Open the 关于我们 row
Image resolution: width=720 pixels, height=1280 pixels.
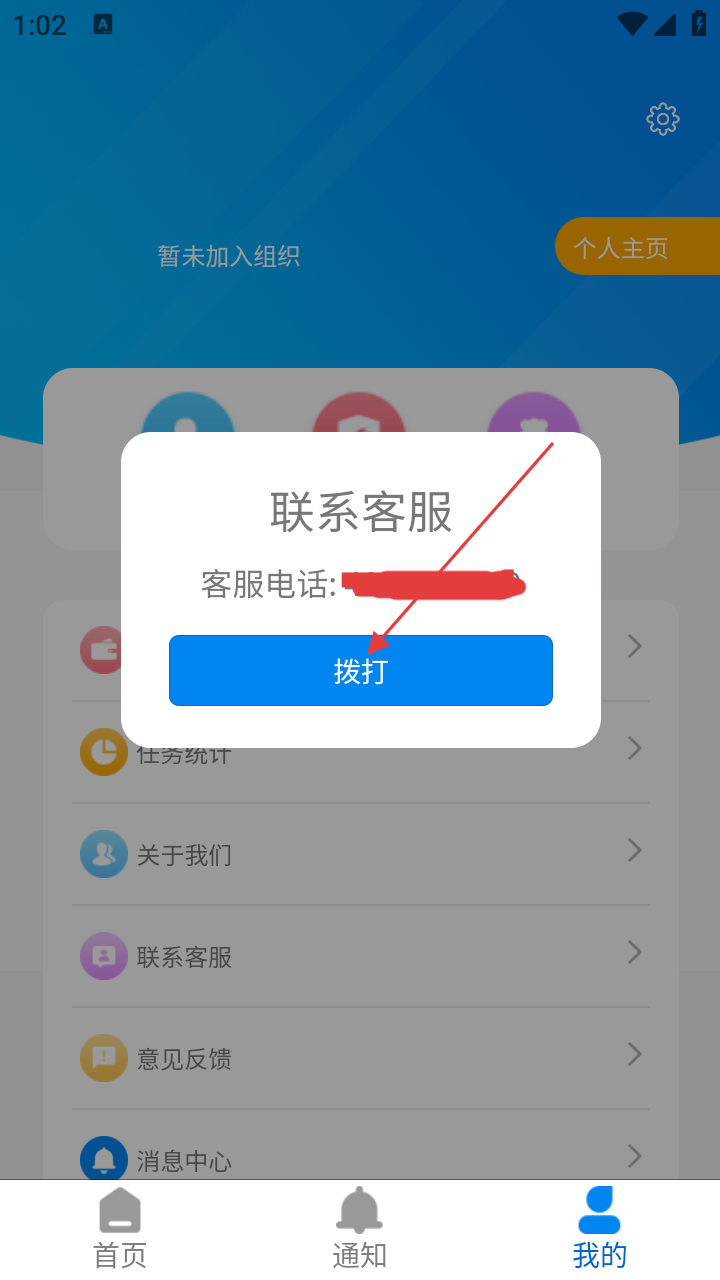pyautogui.click(x=360, y=855)
